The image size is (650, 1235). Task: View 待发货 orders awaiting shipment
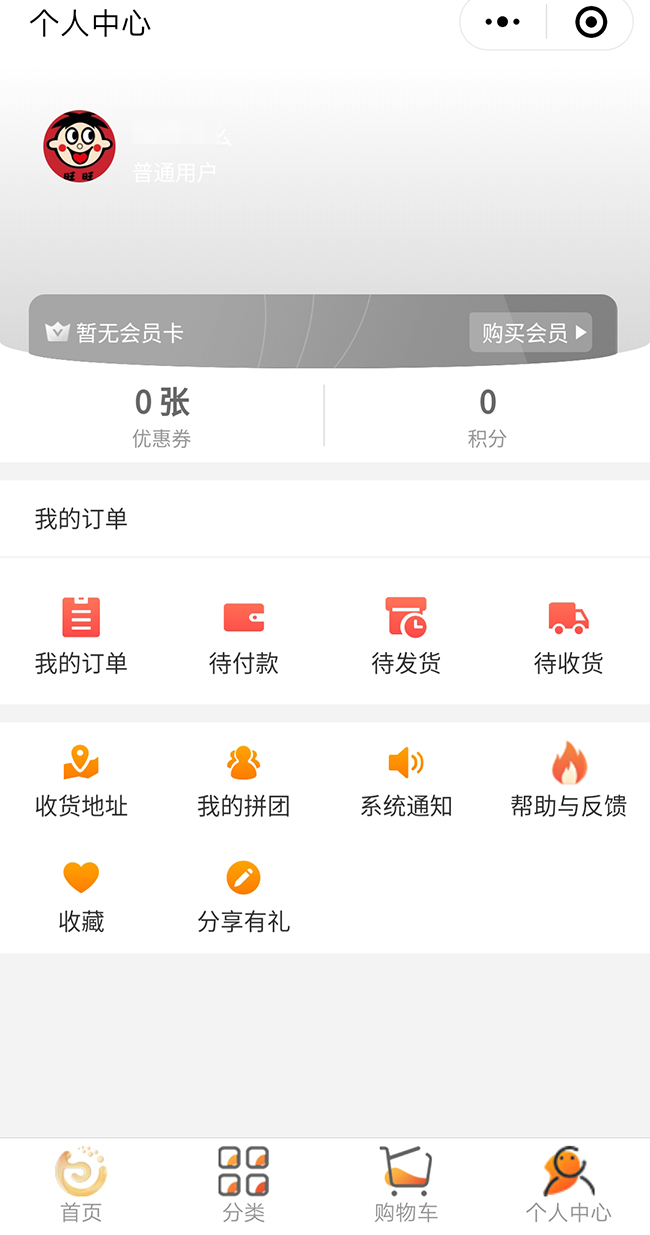[x=406, y=635]
